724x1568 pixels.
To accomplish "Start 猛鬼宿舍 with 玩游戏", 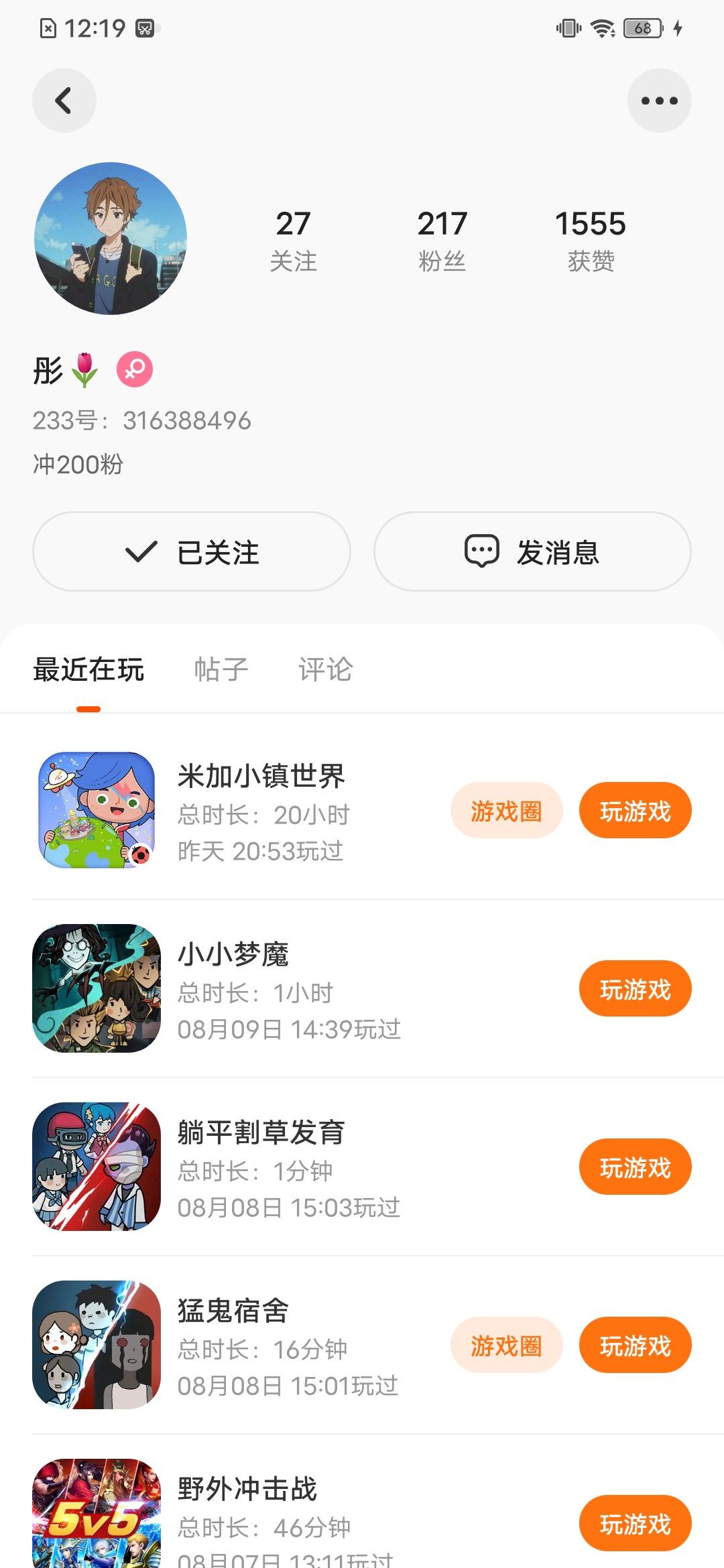I will [x=635, y=1346].
